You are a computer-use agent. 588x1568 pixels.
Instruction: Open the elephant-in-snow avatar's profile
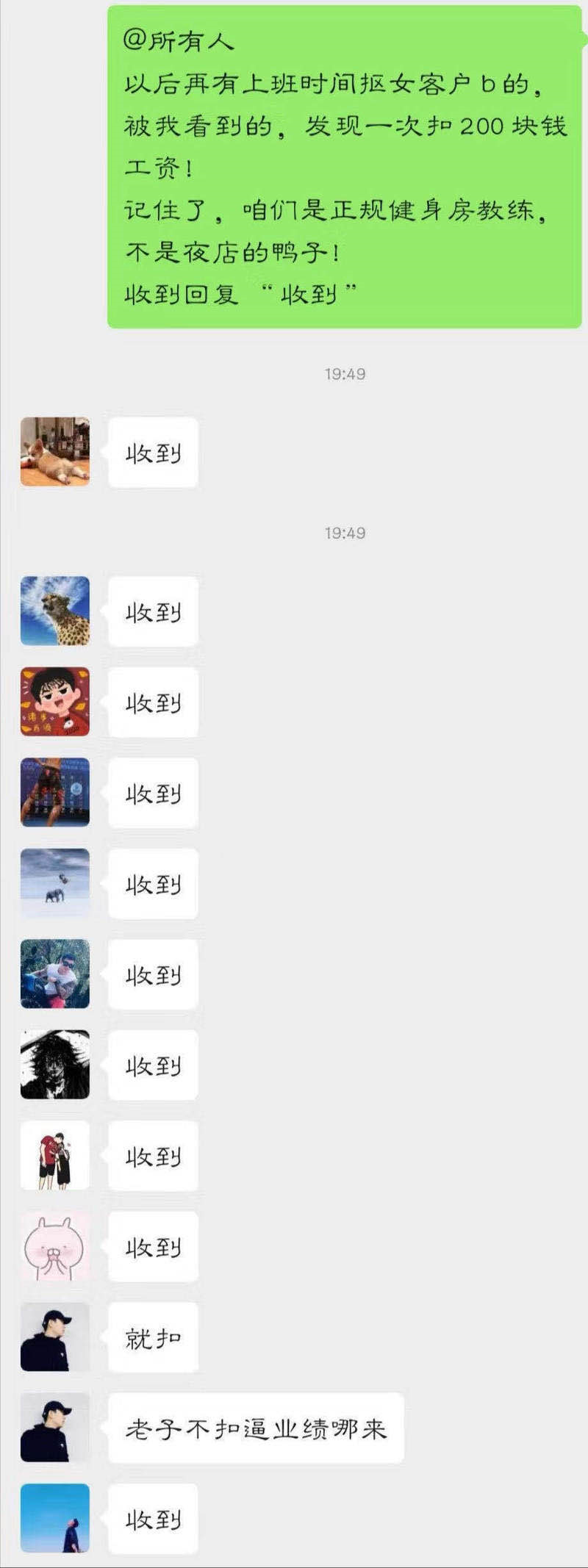coord(55,883)
